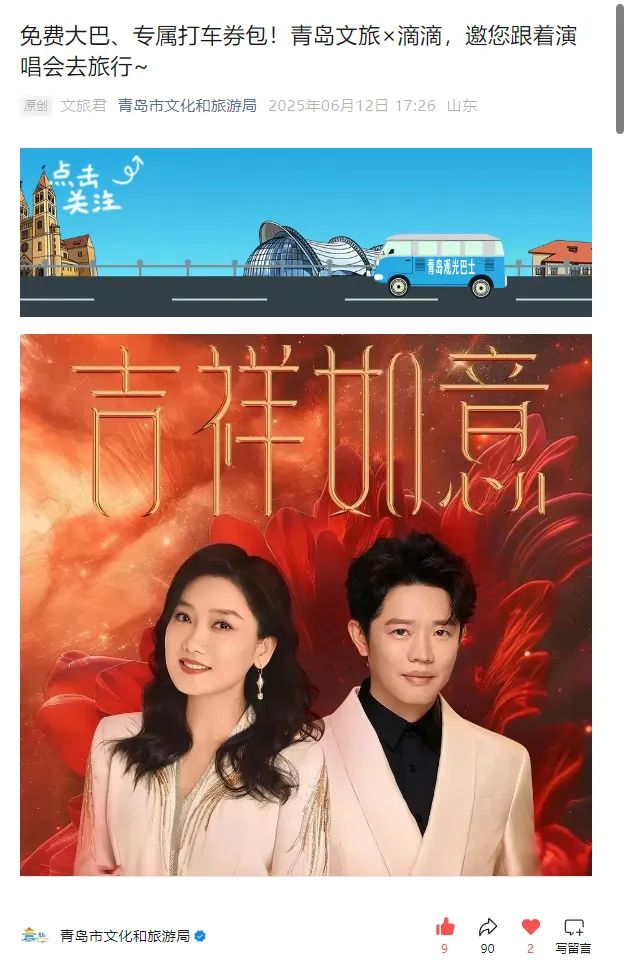The image size is (628, 968).
Task: Give the article a thumbs up
Action: pyautogui.click(x=445, y=927)
